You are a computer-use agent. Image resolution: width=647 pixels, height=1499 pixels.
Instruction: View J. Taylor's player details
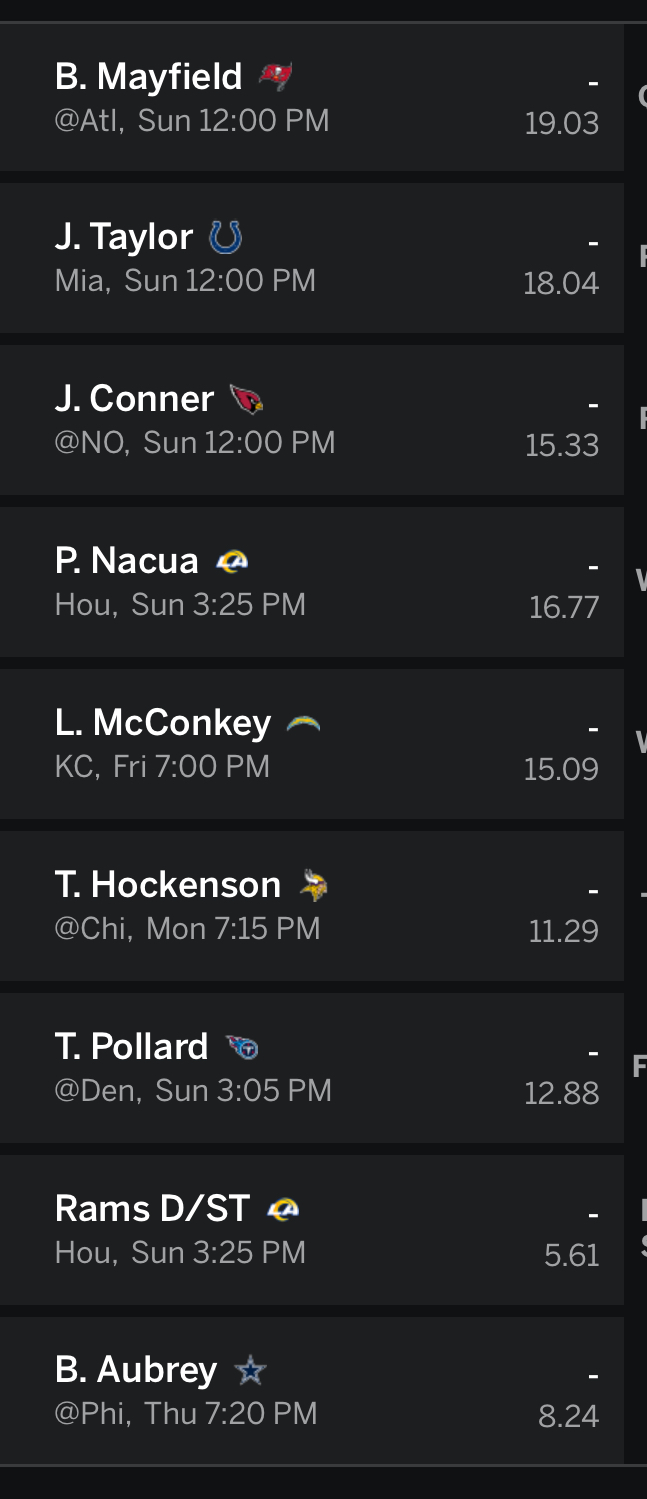coord(124,238)
